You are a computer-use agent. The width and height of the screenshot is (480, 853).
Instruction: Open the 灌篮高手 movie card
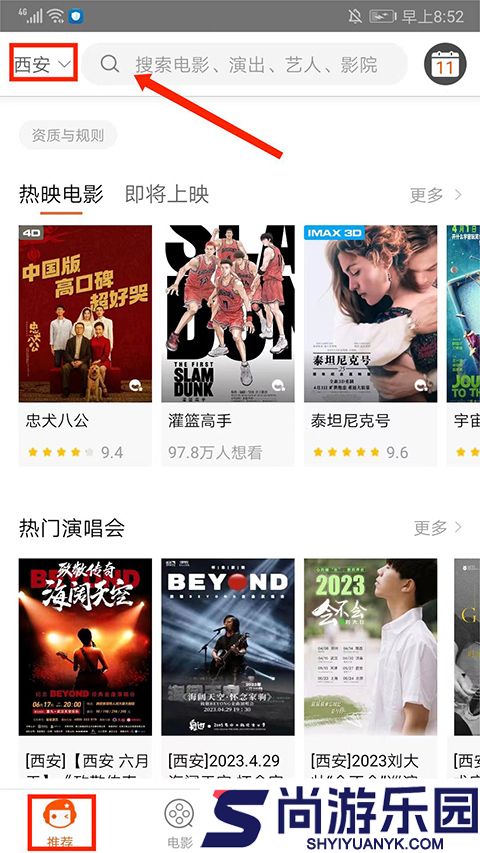coord(228,345)
